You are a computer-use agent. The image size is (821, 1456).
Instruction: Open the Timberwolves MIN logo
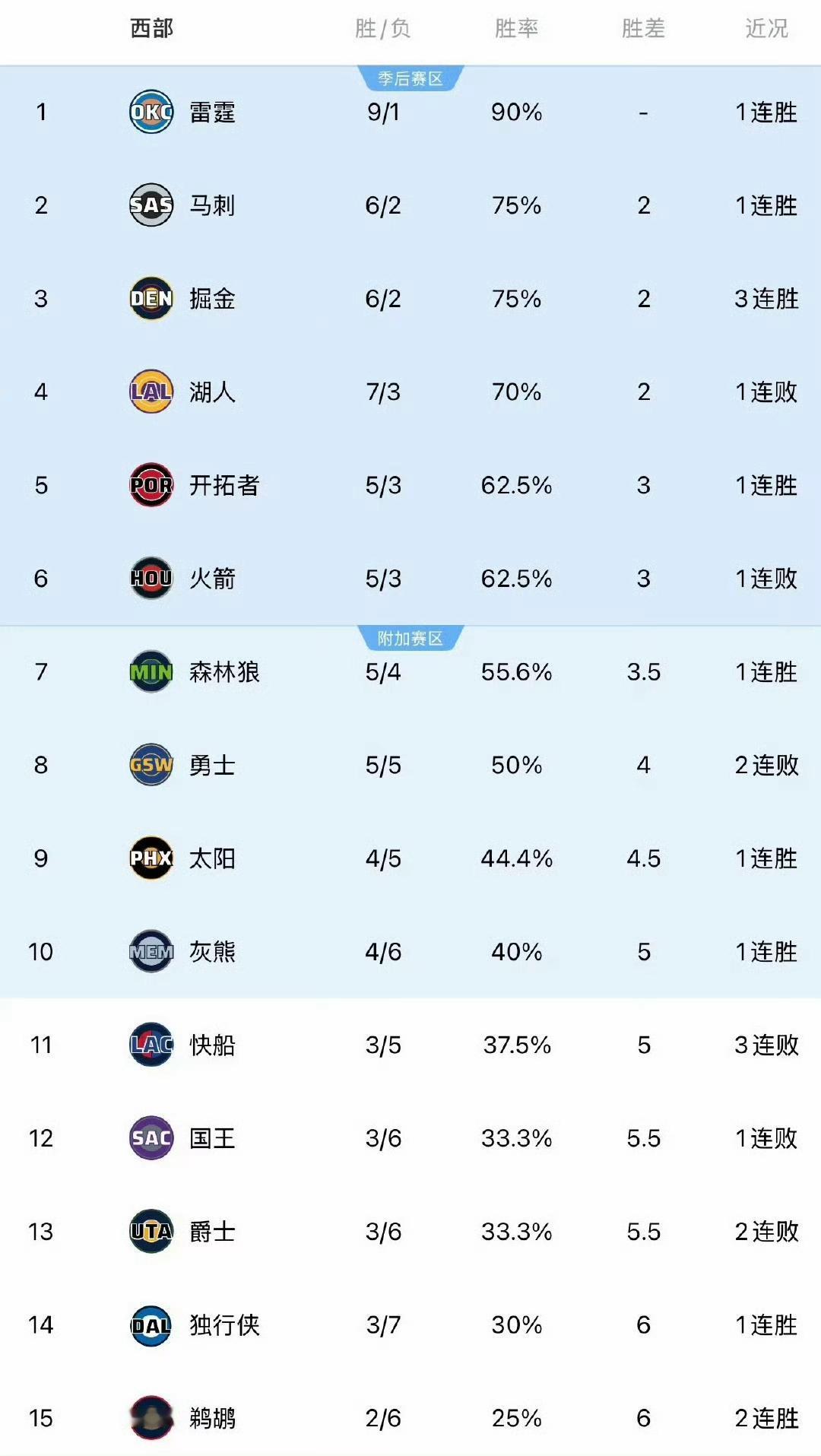click(x=151, y=672)
